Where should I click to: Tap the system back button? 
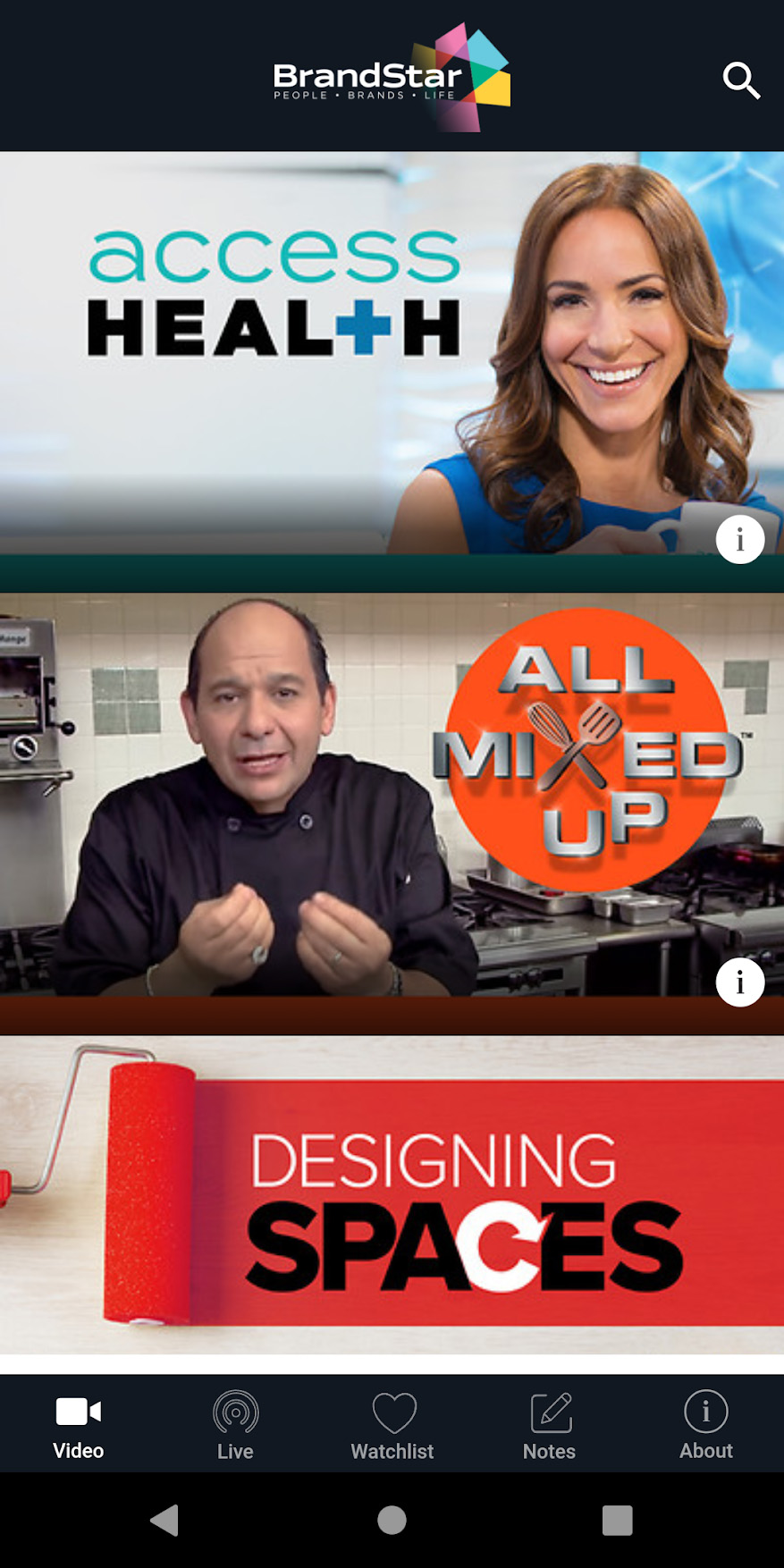[x=165, y=1520]
